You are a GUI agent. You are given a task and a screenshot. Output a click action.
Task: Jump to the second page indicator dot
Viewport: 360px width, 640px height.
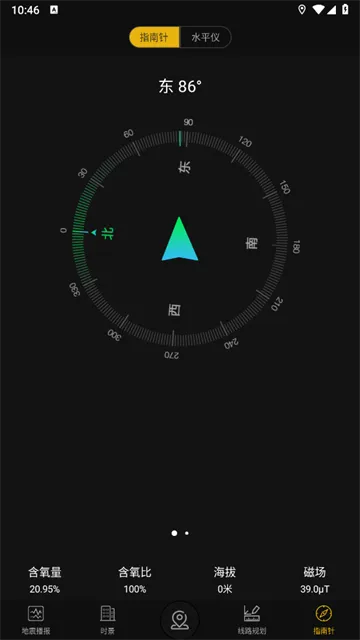pos(187,533)
